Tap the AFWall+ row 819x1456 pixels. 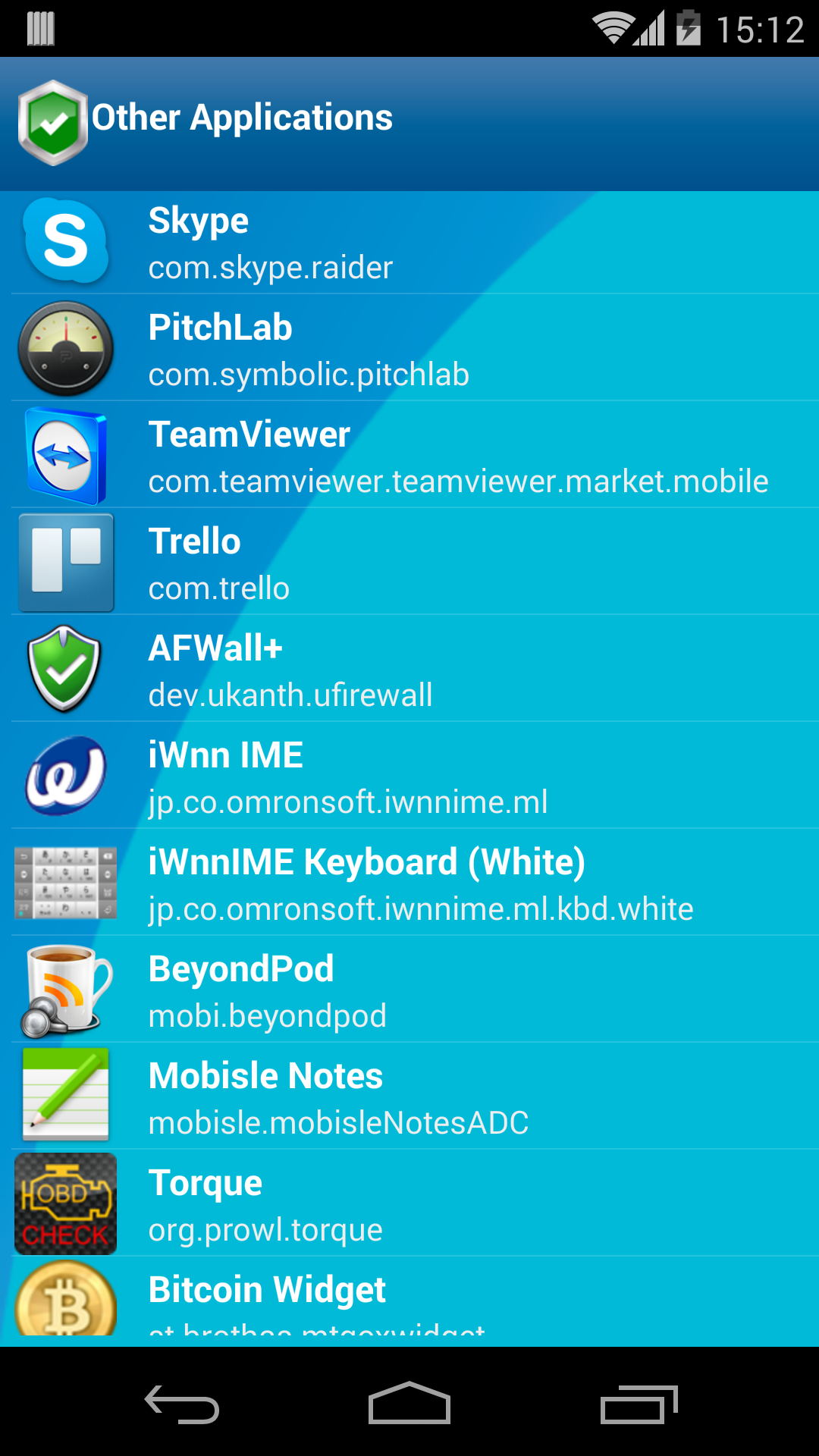[x=409, y=670]
